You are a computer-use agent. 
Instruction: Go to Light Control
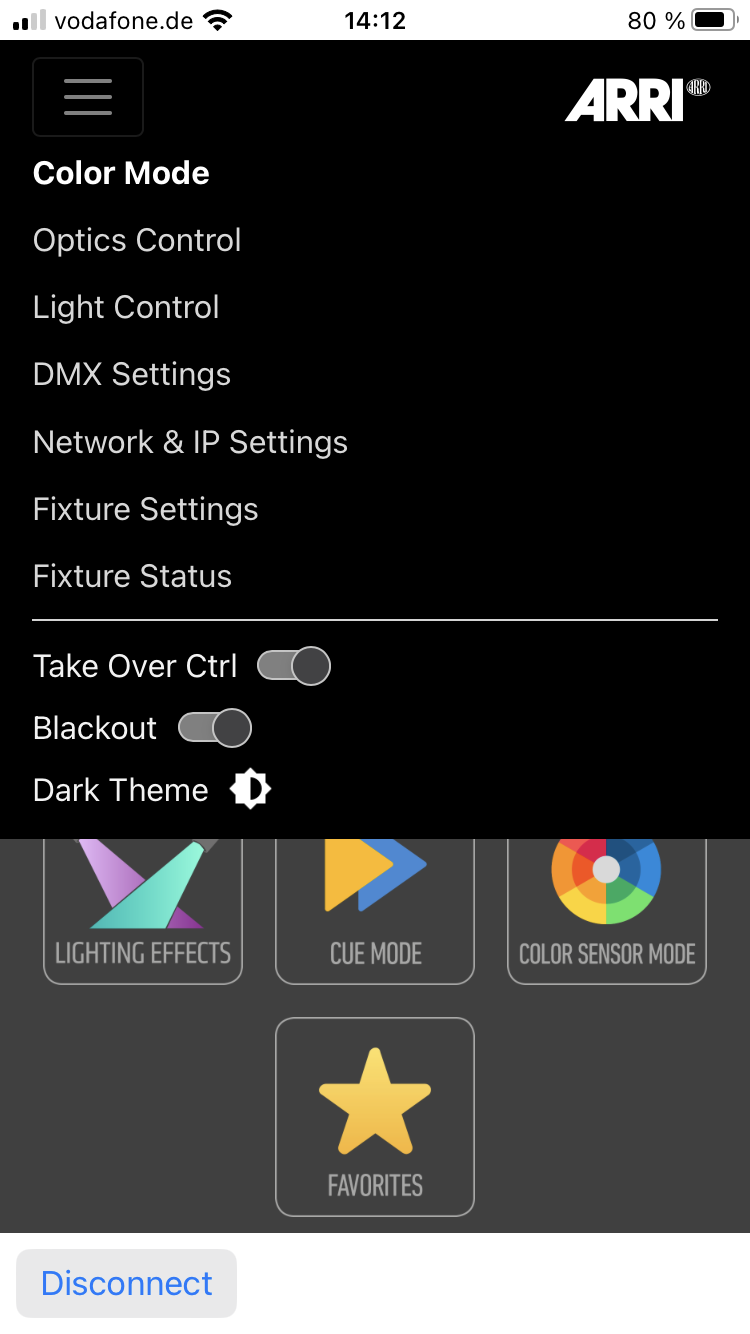126,307
